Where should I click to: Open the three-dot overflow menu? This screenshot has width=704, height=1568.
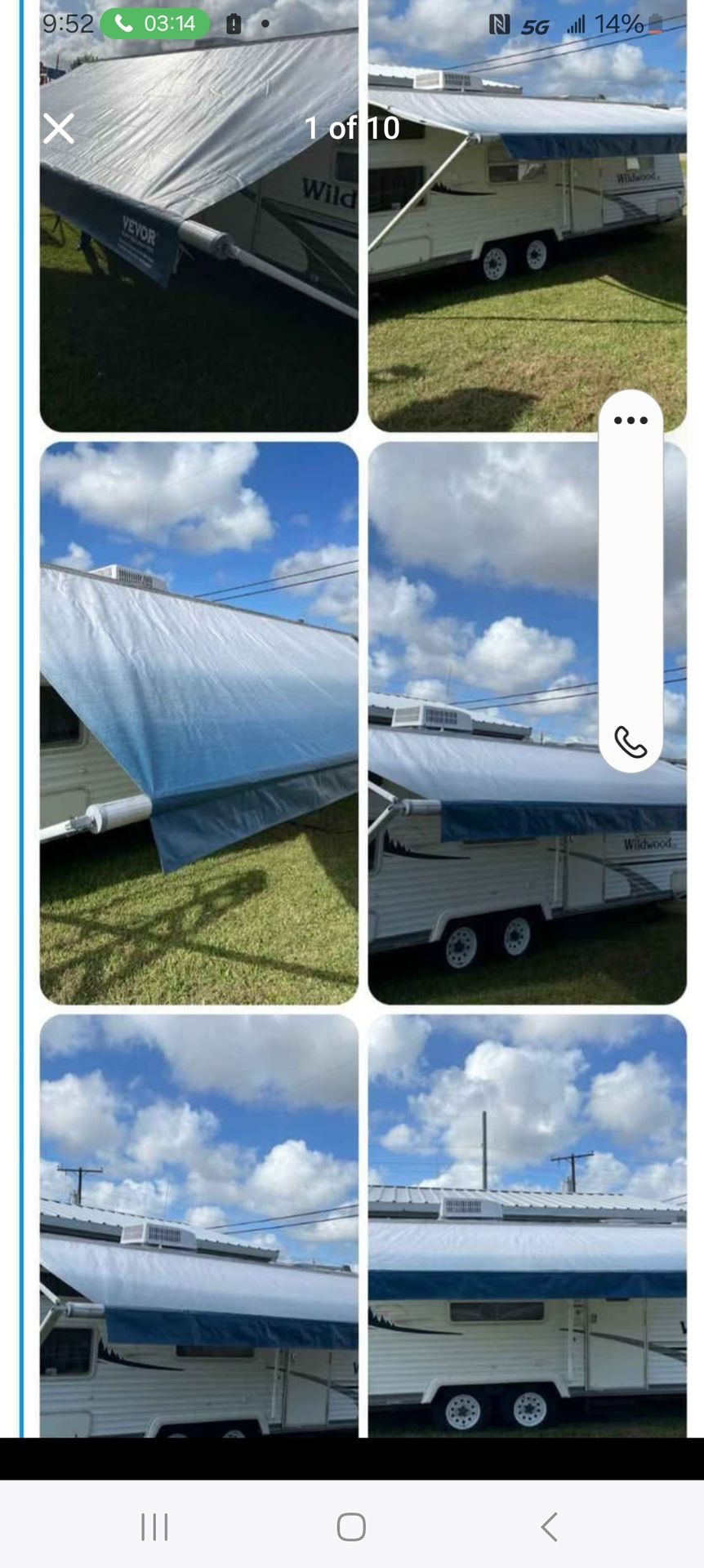tap(630, 420)
